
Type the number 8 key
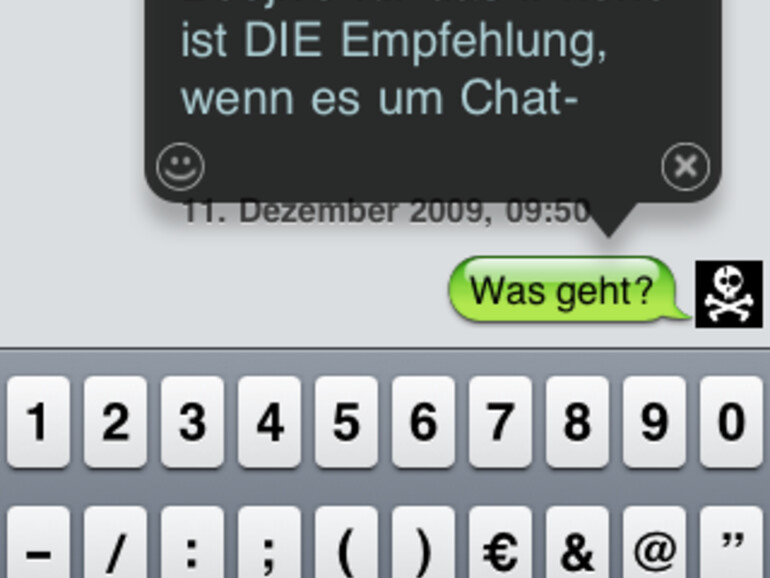[x=577, y=422]
